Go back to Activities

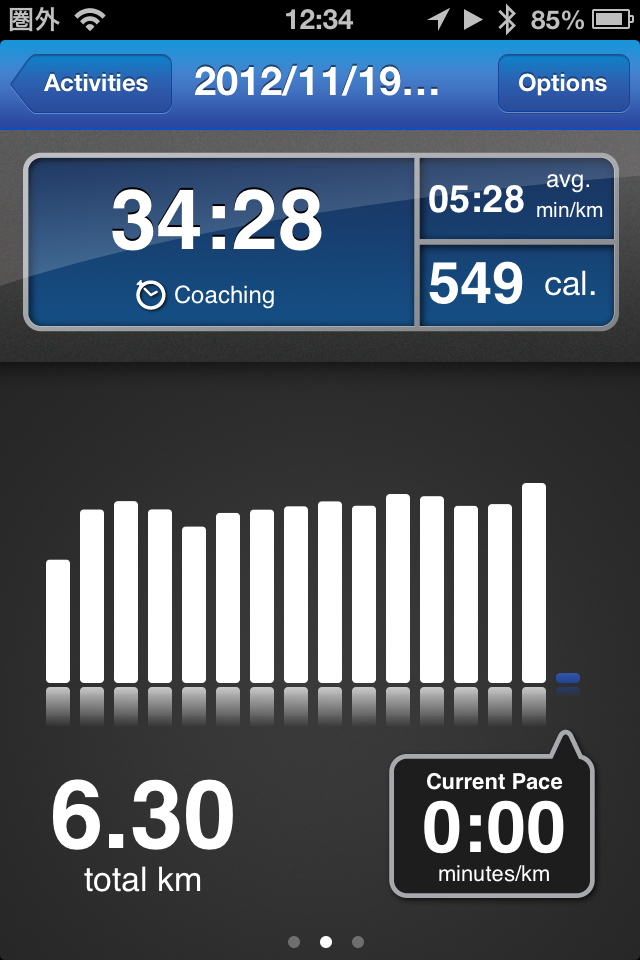(92, 84)
